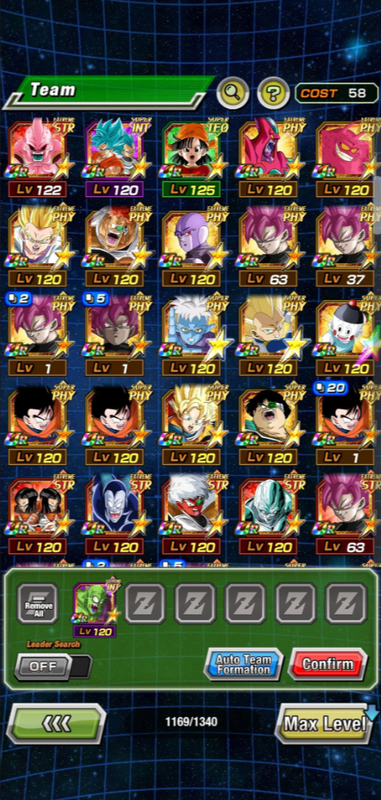Go back with the green arrow button
This screenshot has width=381, height=800.
(x=56, y=723)
